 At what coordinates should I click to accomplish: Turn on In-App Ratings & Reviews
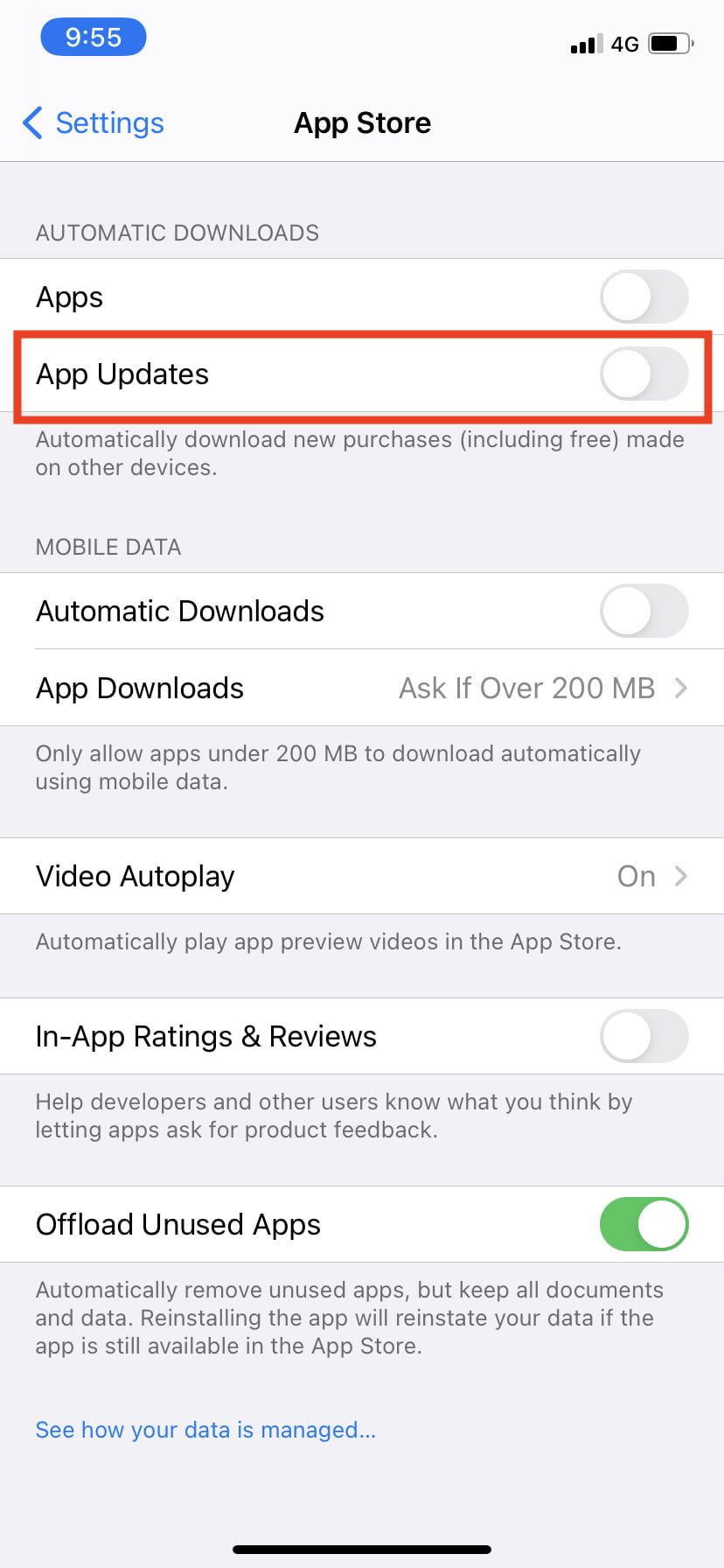tap(644, 1037)
